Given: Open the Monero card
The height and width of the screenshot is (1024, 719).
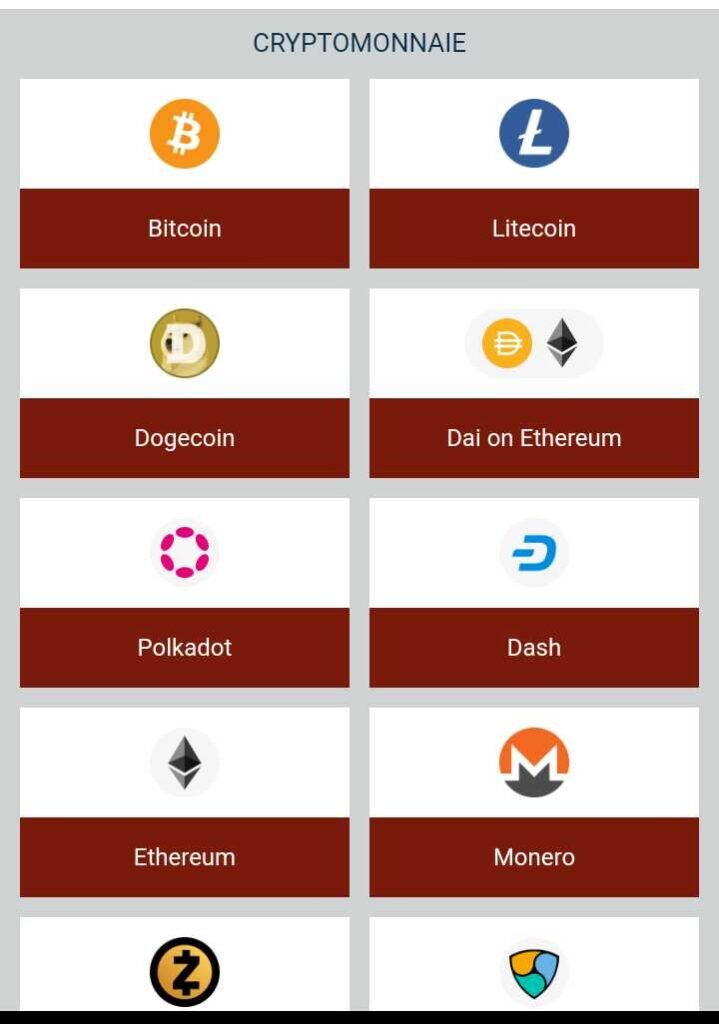Looking at the screenshot, I should [533, 856].
